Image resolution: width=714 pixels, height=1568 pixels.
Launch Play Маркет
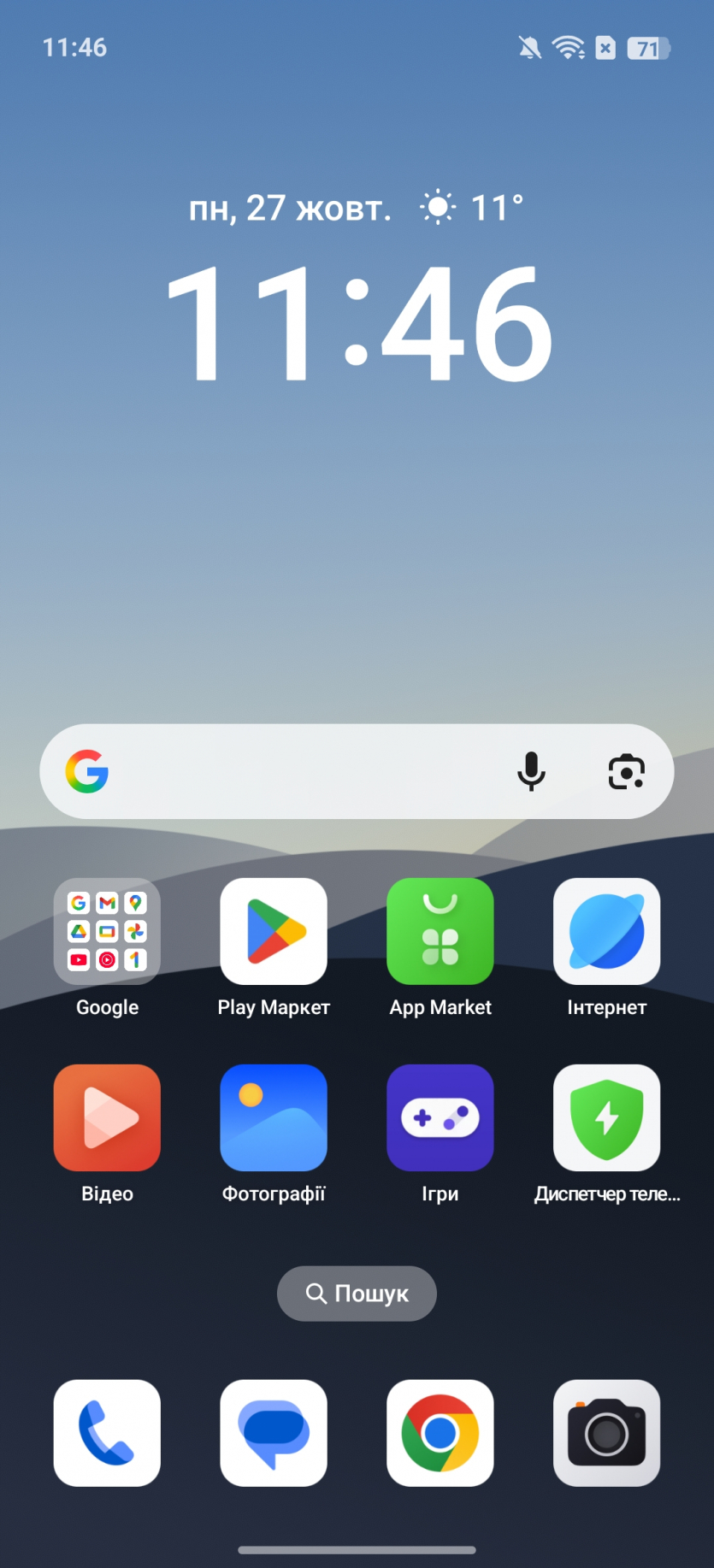(274, 932)
